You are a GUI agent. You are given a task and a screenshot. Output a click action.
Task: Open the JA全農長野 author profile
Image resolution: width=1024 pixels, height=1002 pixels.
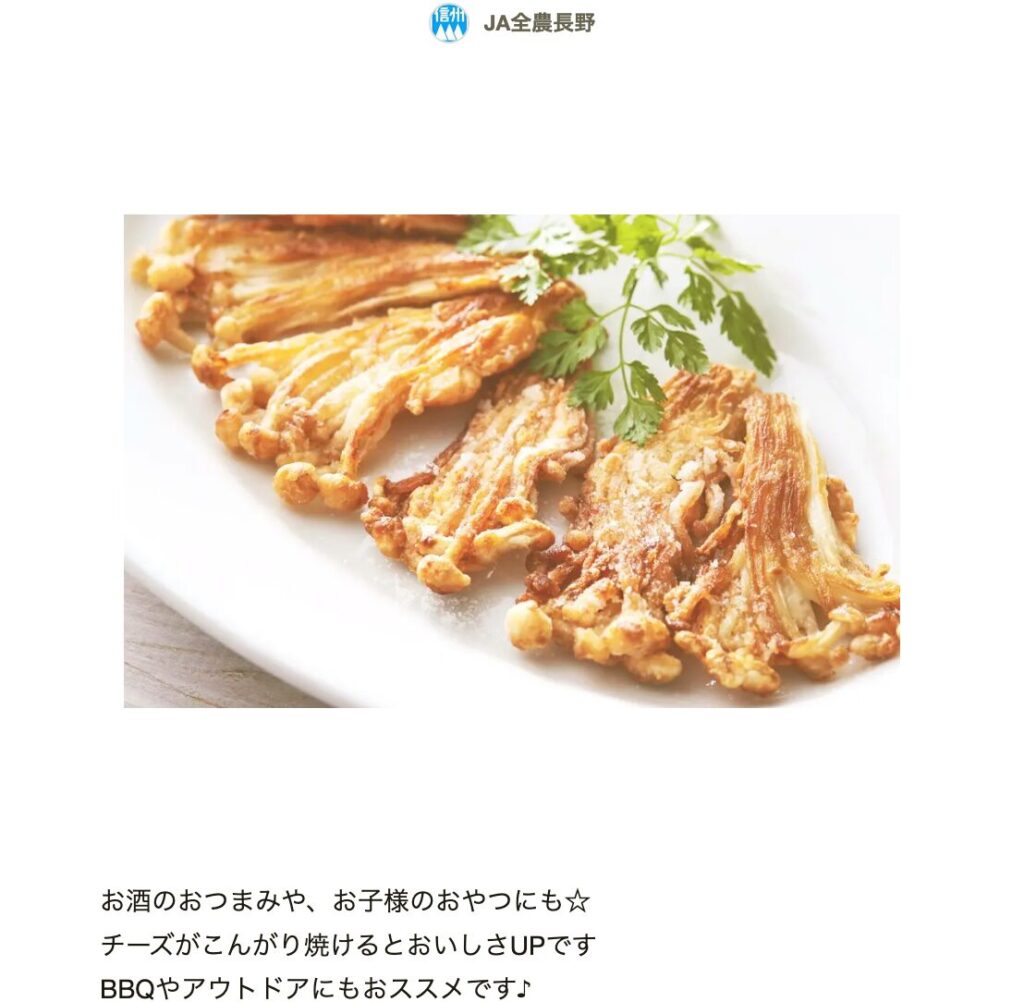[538, 23]
